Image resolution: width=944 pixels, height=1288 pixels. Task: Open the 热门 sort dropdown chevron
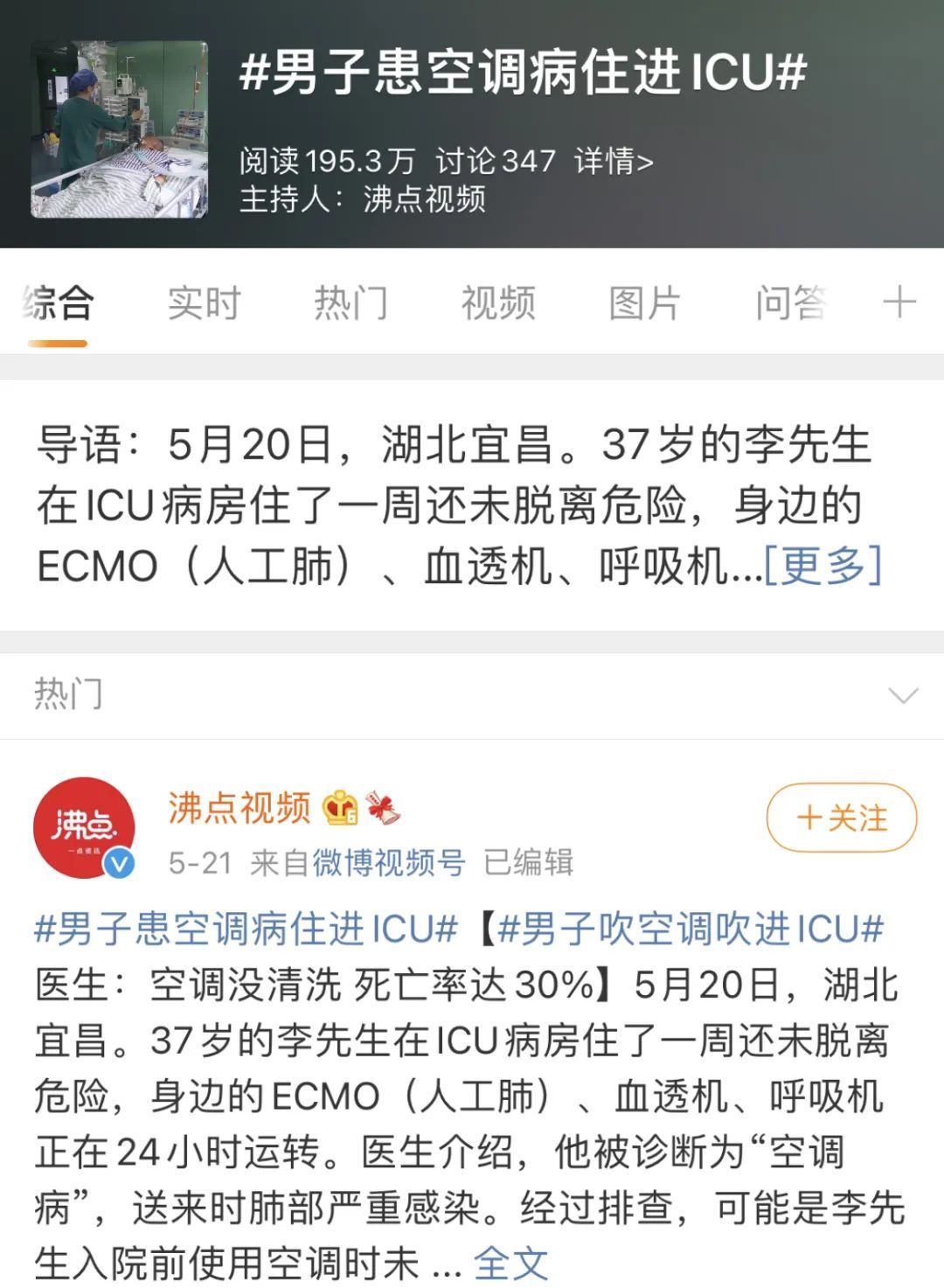point(902,695)
